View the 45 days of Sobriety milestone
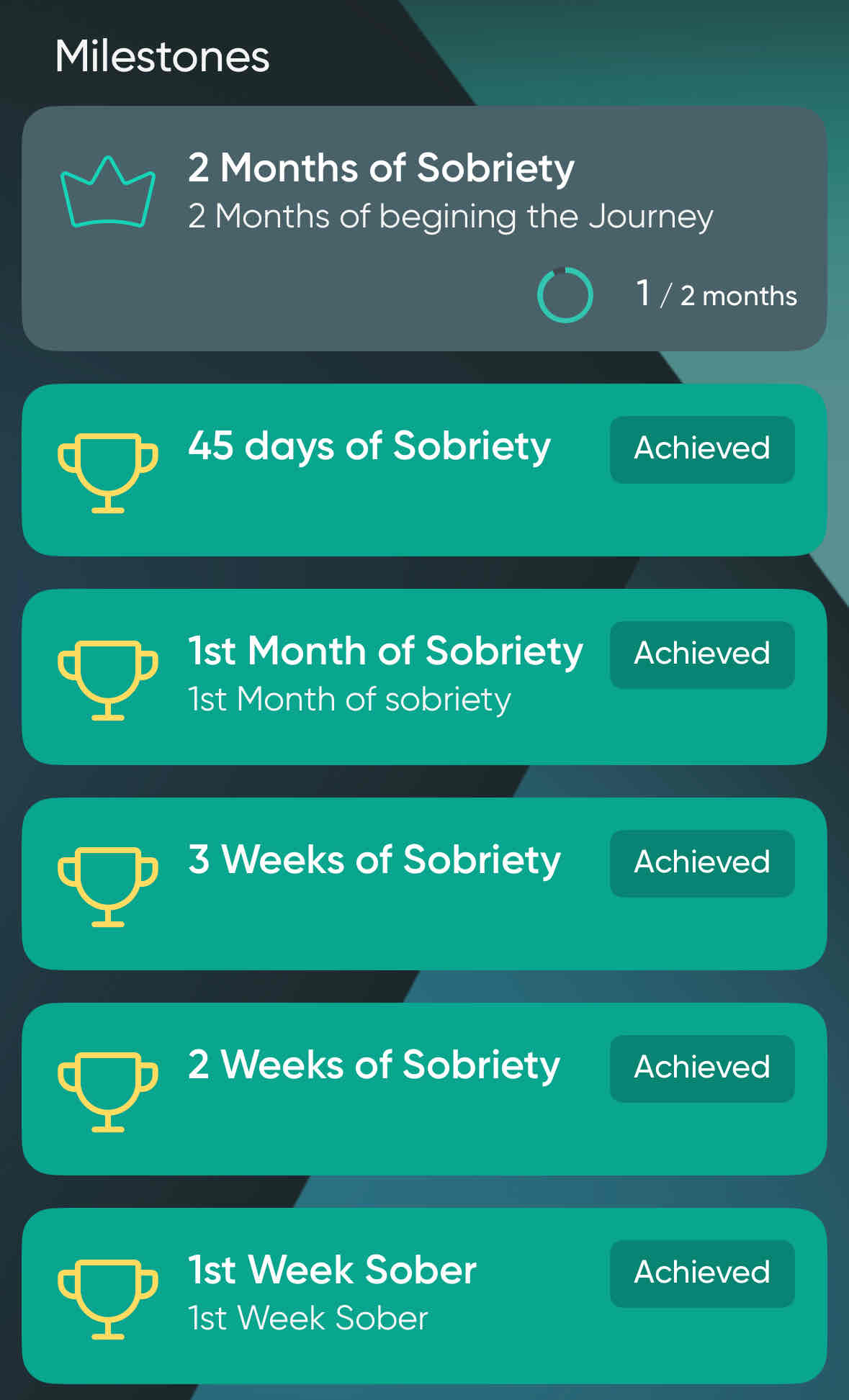This screenshot has width=849, height=1400. tap(423, 469)
